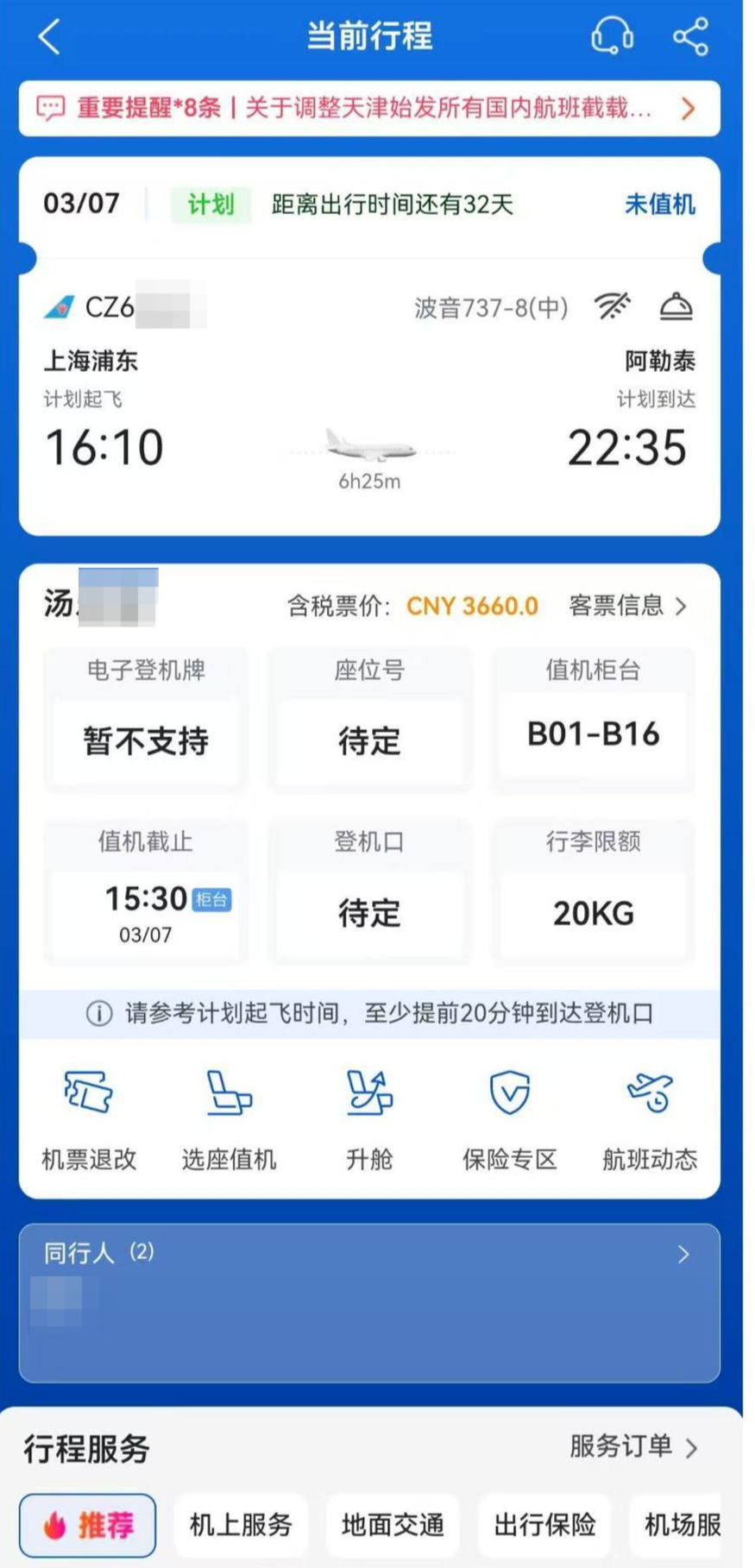
Task: Expand the 客票信息 ticket details
Action: click(x=630, y=607)
